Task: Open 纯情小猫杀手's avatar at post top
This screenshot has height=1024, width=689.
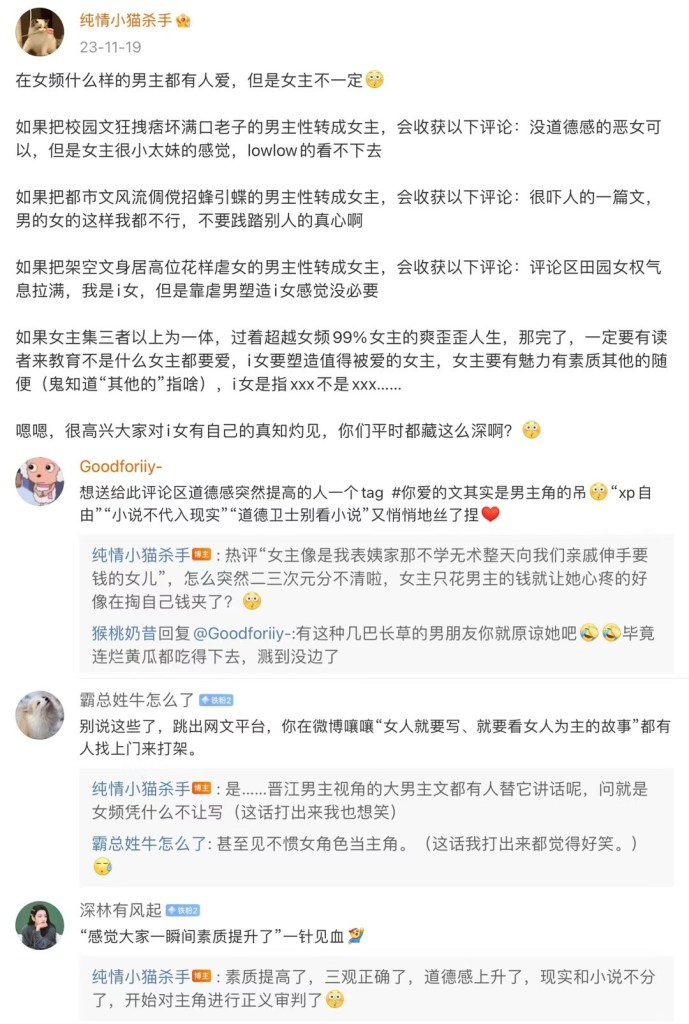Action: (40, 32)
